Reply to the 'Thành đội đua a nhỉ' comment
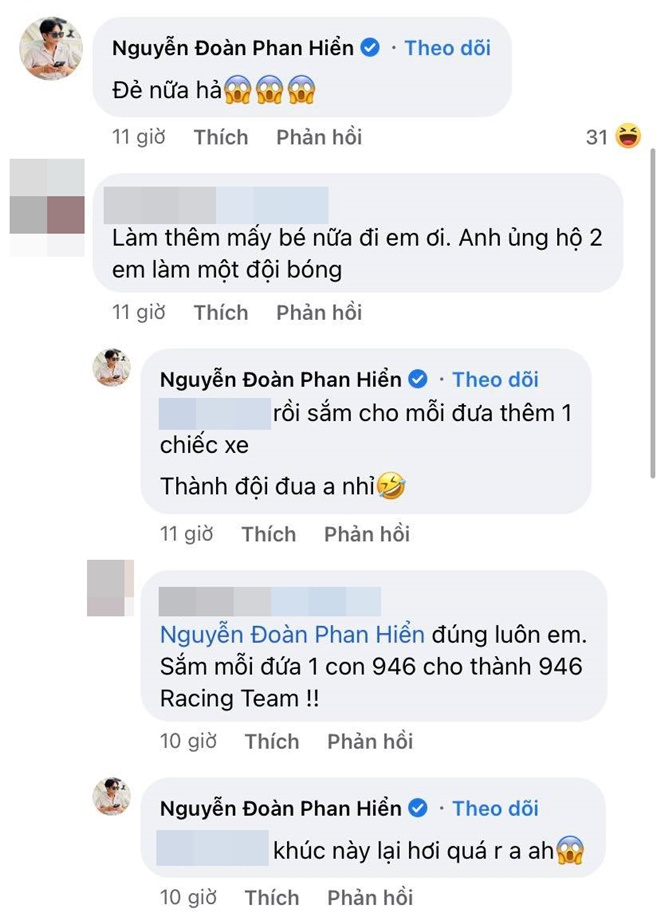This screenshot has height=924, width=660. pyautogui.click(x=367, y=535)
